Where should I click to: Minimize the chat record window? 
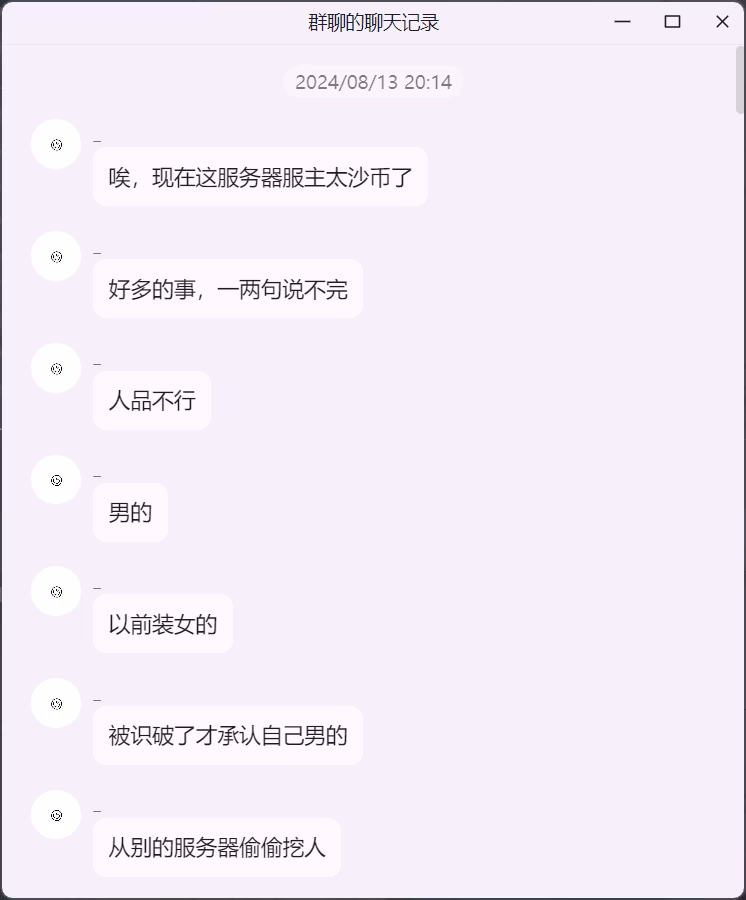click(x=623, y=22)
